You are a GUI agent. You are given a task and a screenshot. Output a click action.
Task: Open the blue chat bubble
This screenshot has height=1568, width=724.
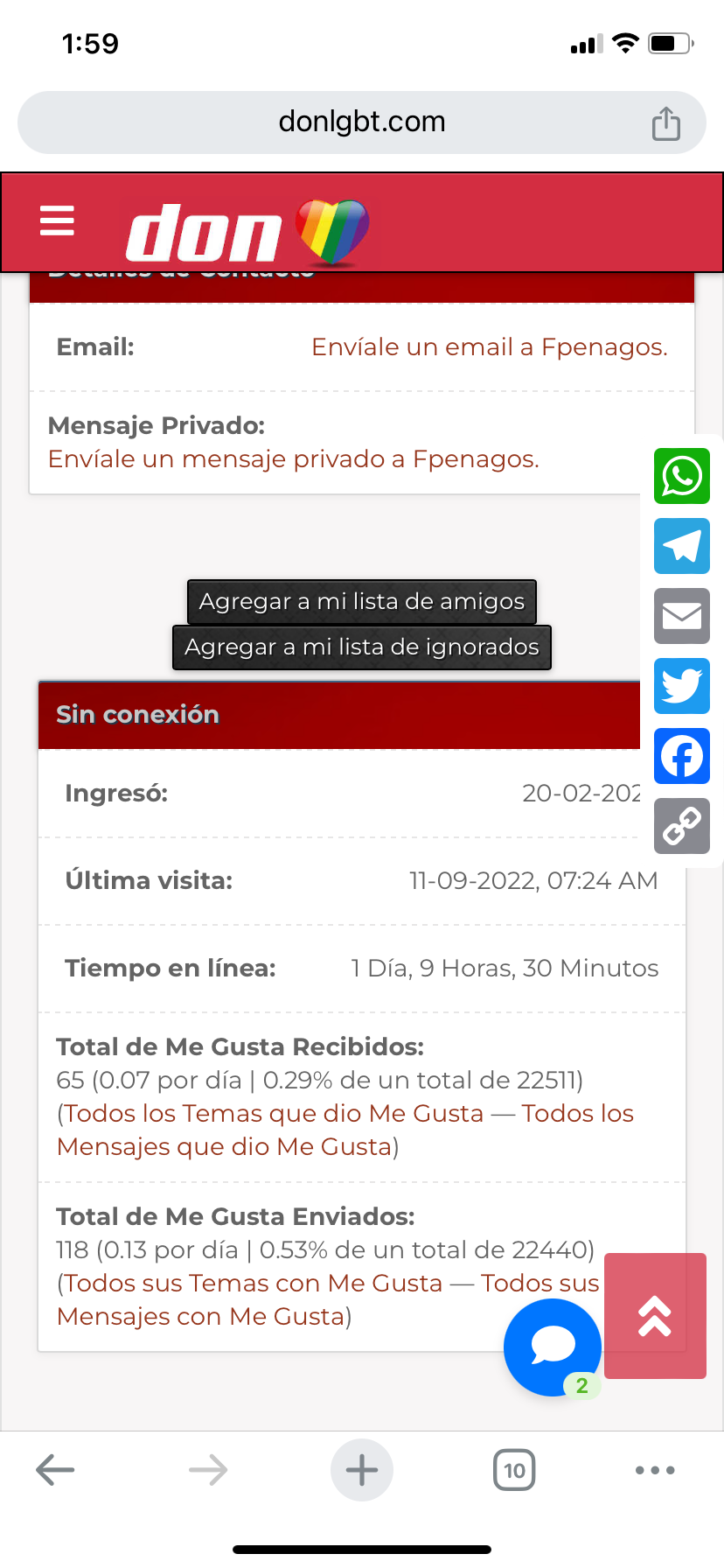pos(552,1346)
